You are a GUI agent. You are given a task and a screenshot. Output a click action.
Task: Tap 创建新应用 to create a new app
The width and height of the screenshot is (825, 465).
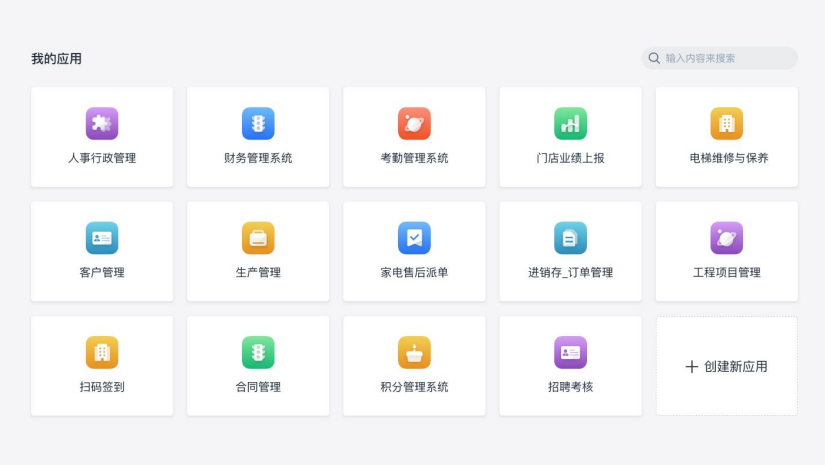[x=727, y=366]
